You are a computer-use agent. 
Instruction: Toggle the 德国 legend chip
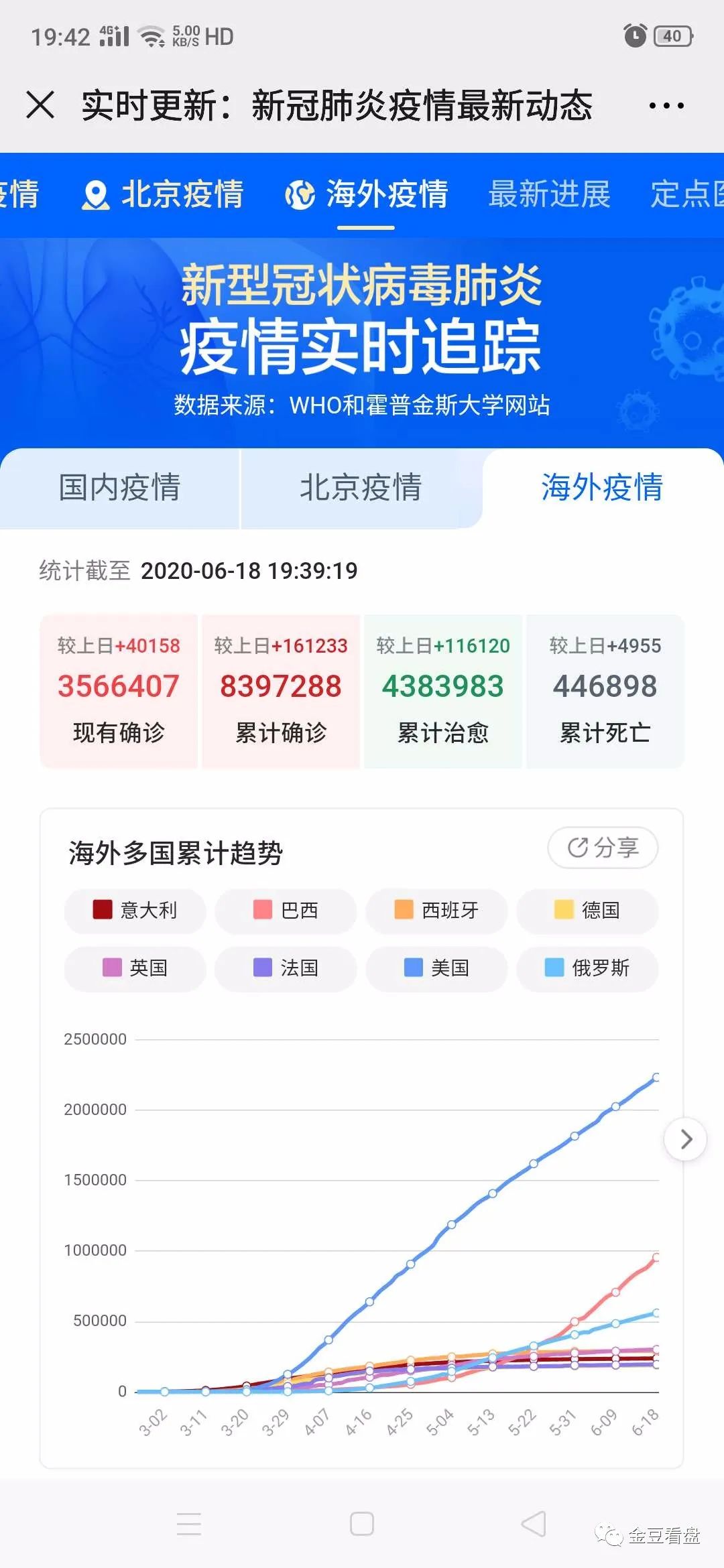coord(587,911)
